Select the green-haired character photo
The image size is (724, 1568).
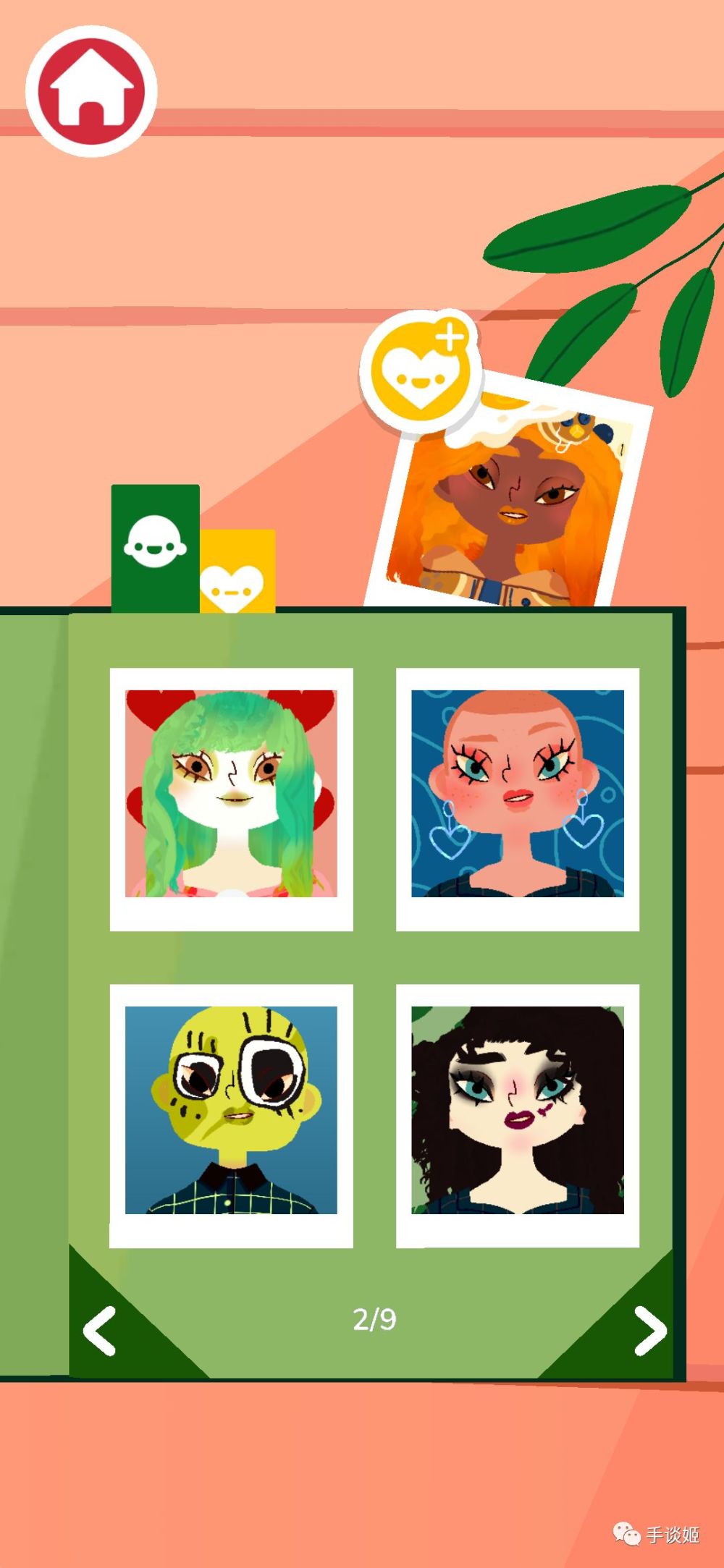coord(231,799)
